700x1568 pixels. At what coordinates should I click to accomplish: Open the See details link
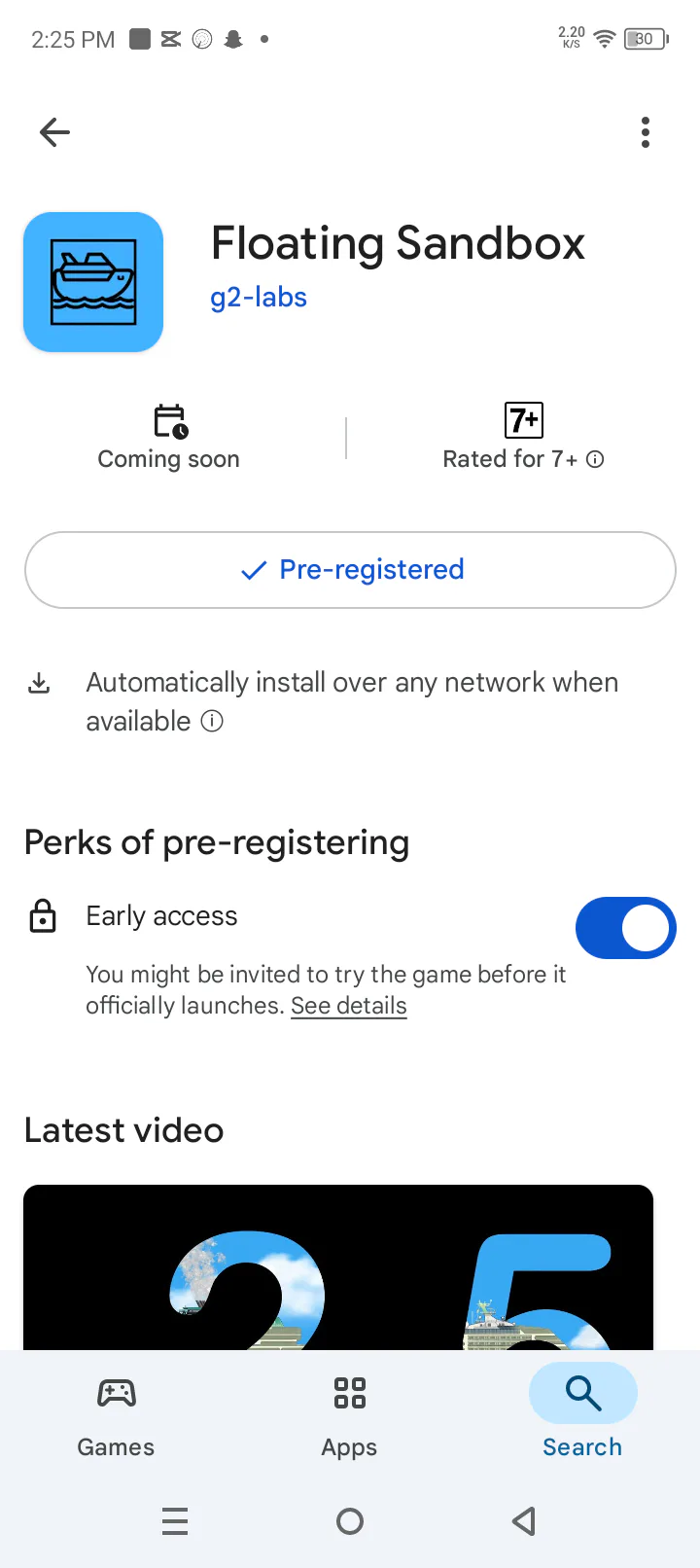click(x=348, y=1006)
